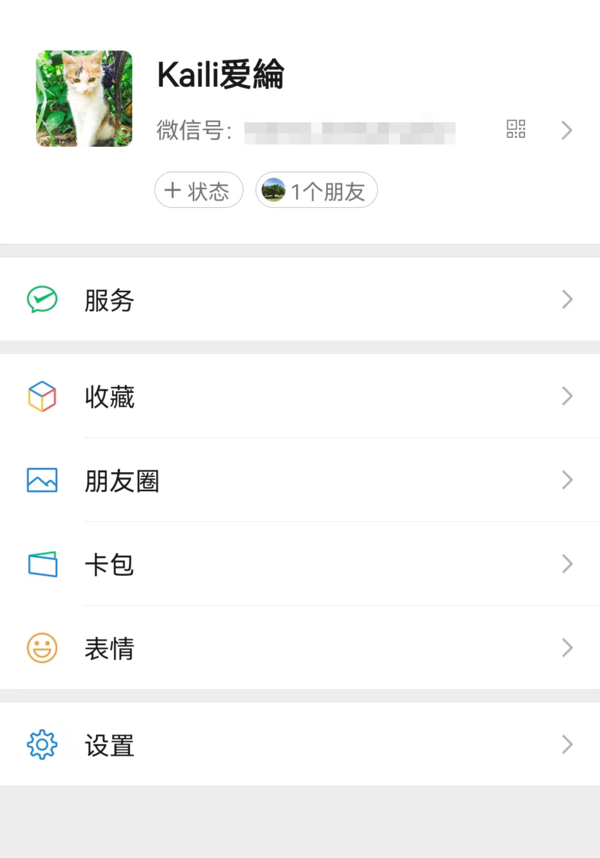Image resolution: width=600 pixels, height=858 pixels.
Task: Go to 朋友圈 moments
Action: pyautogui.click(x=300, y=481)
